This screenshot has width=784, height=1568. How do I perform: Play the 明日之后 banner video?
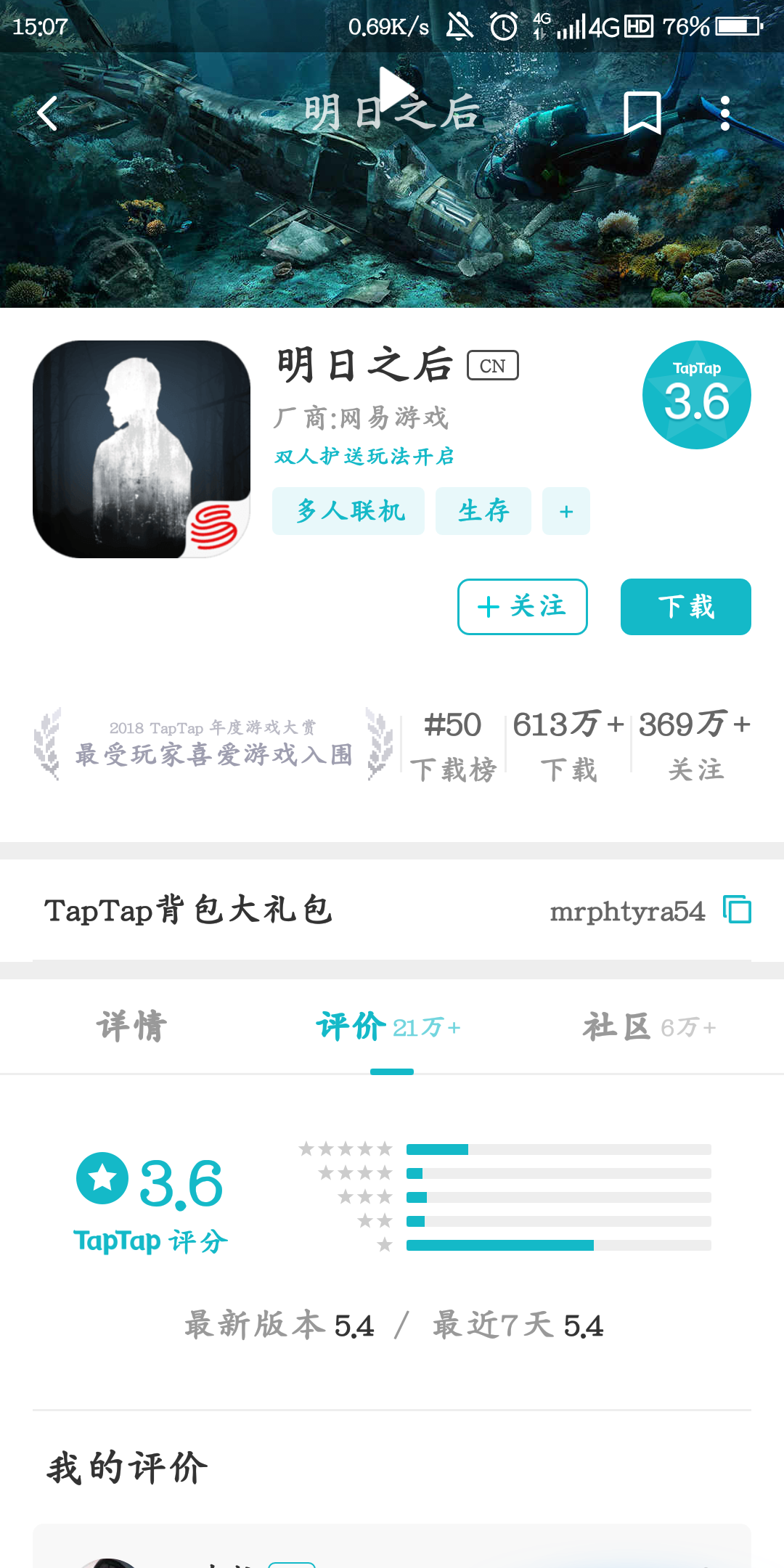(394, 90)
